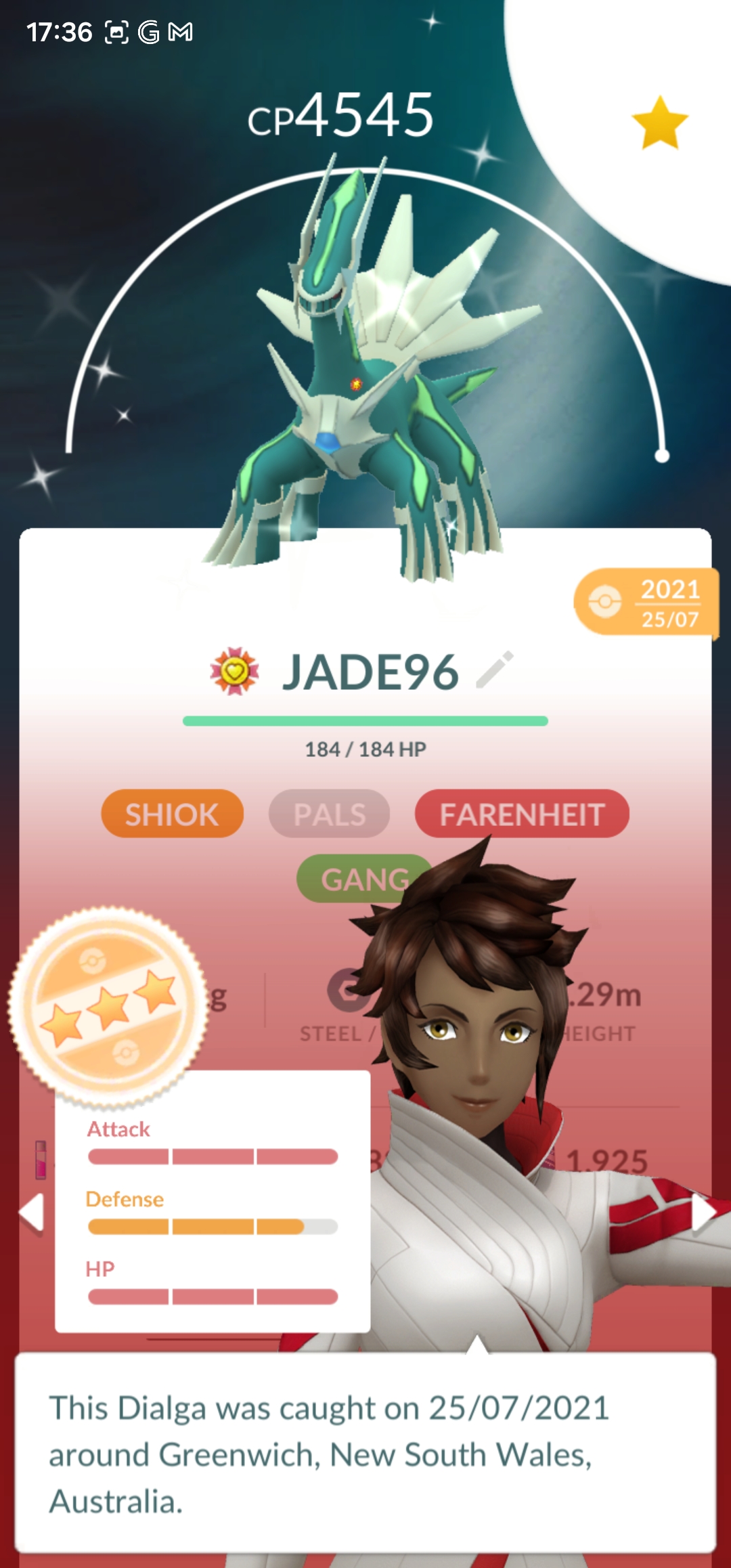Open the FARENHEIT tag
Viewport: 731px width, 1568px height.
coord(522,814)
